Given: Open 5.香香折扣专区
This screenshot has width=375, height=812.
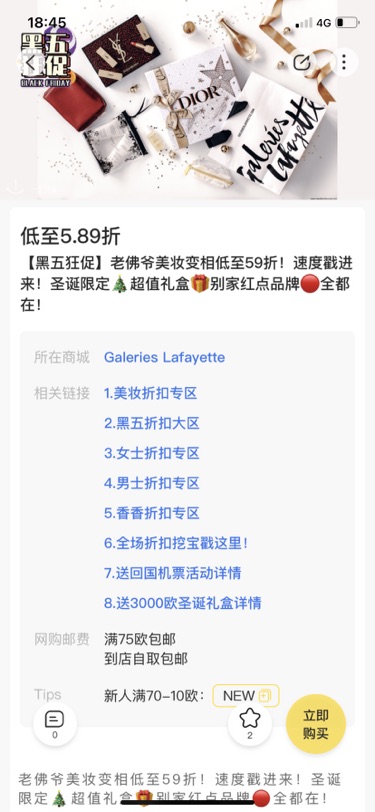Looking at the screenshot, I should 152,514.
